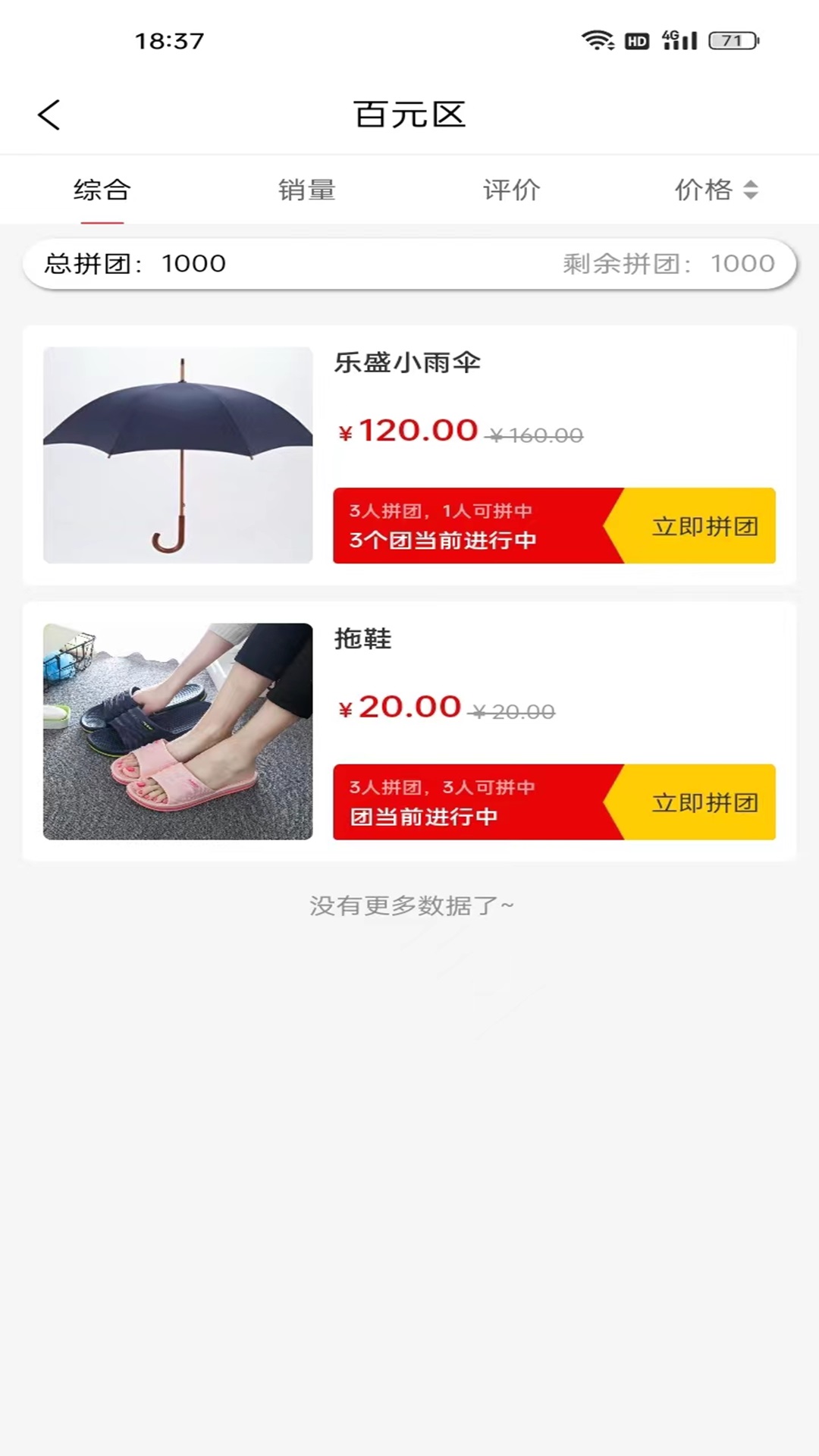Tap the back arrow to leave 百元区
Viewport: 819px width, 1456px height.
[x=49, y=114]
